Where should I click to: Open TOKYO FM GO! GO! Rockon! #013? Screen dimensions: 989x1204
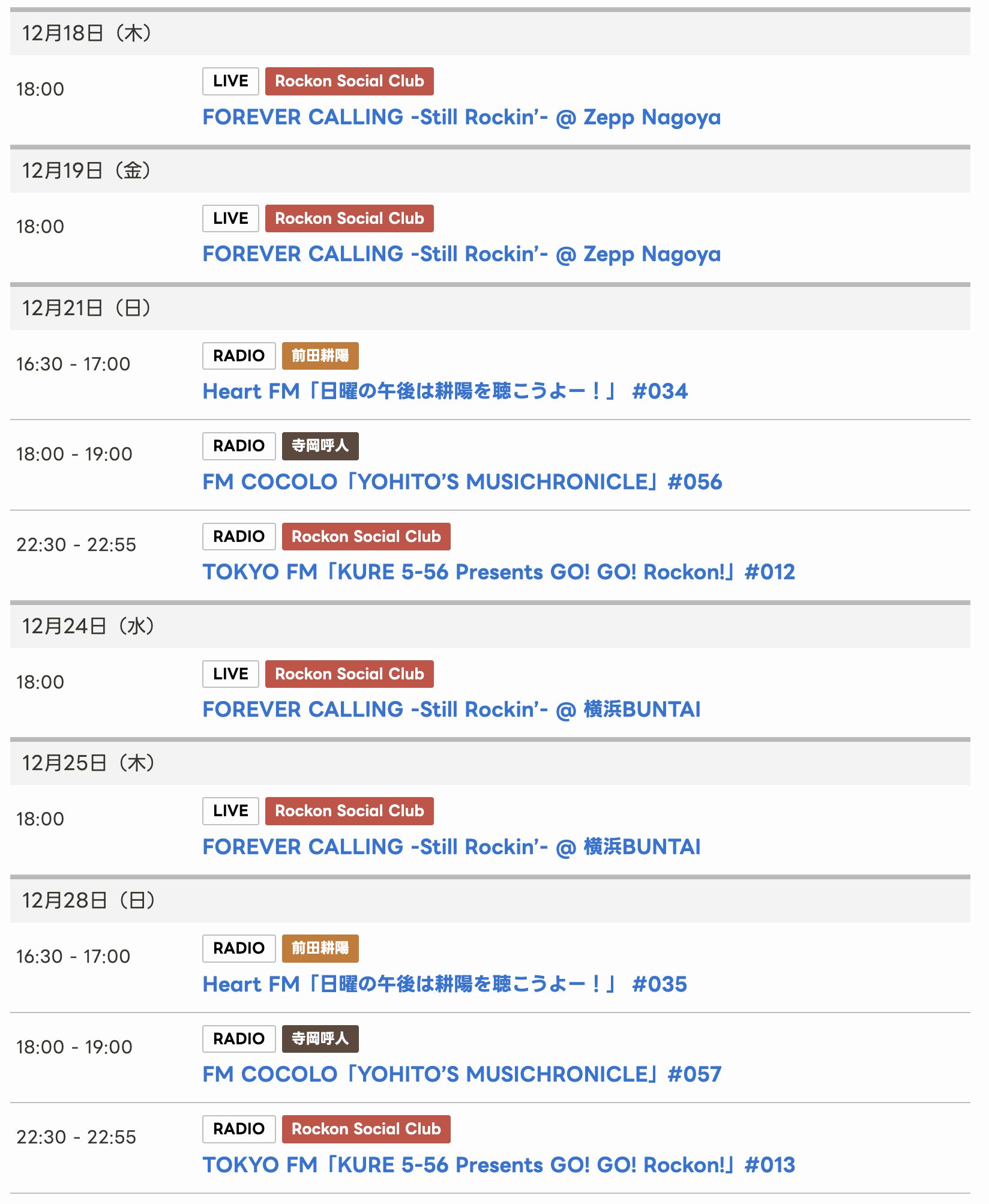498,1165
